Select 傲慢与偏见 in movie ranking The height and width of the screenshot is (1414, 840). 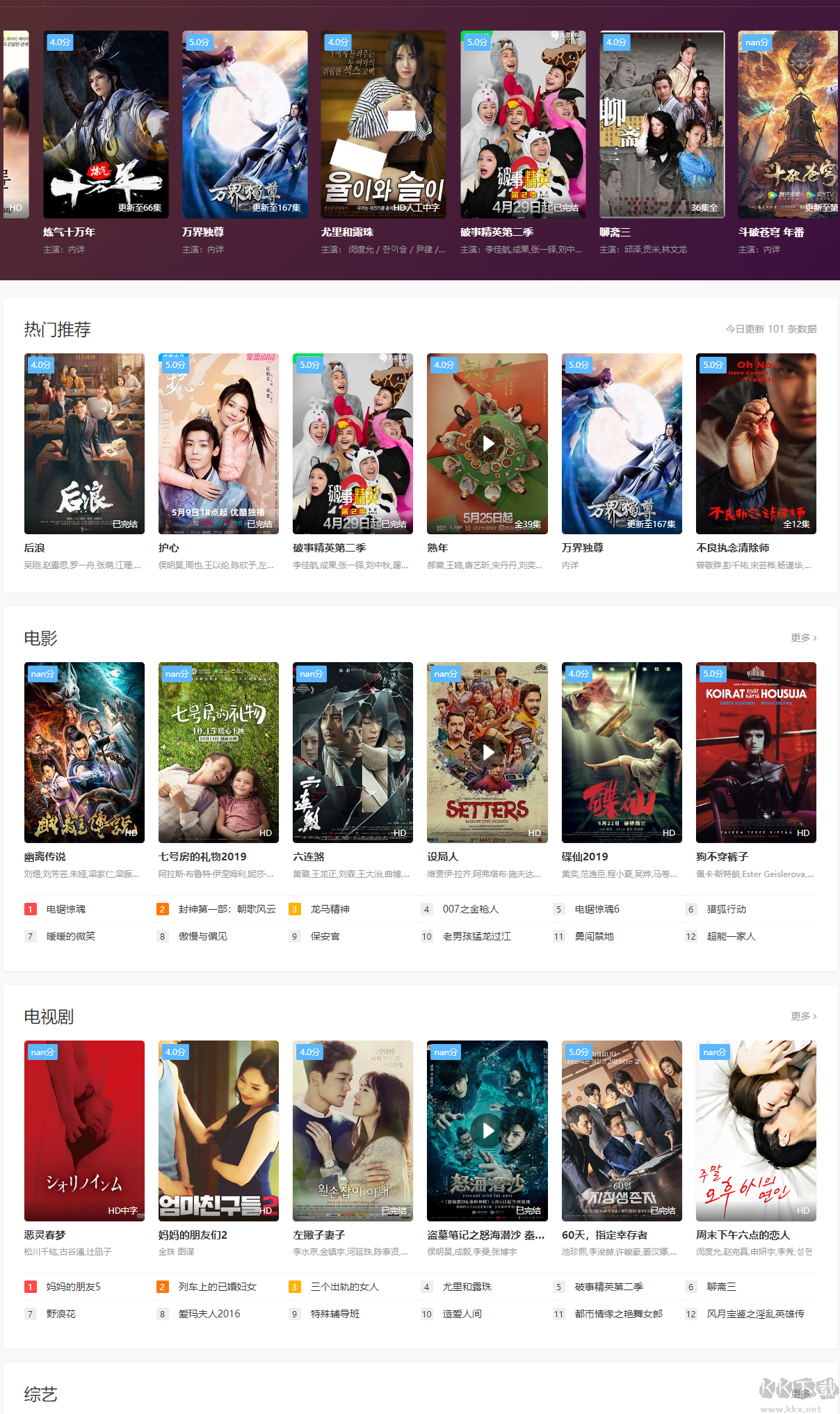[202, 936]
